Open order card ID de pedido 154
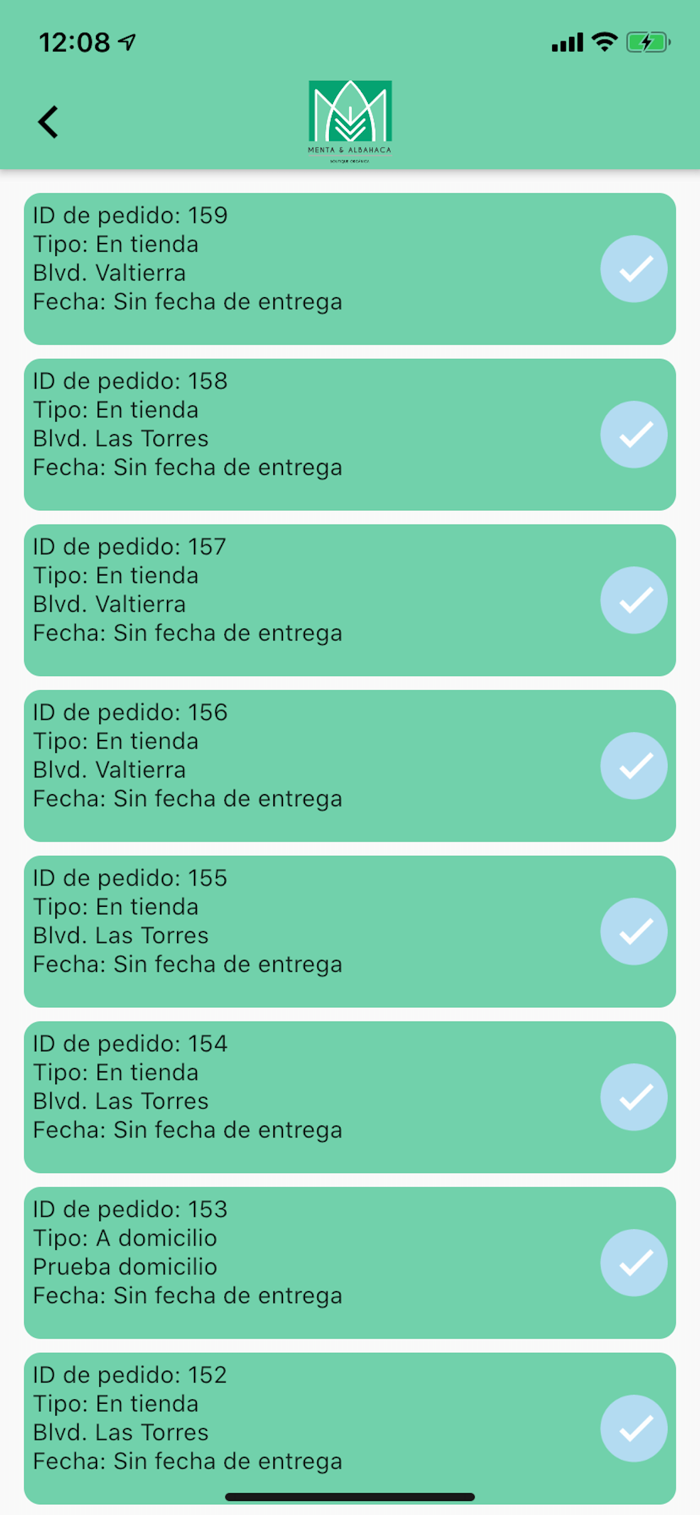Image resolution: width=700 pixels, height=1515 pixels. pyautogui.click(x=350, y=1097)
